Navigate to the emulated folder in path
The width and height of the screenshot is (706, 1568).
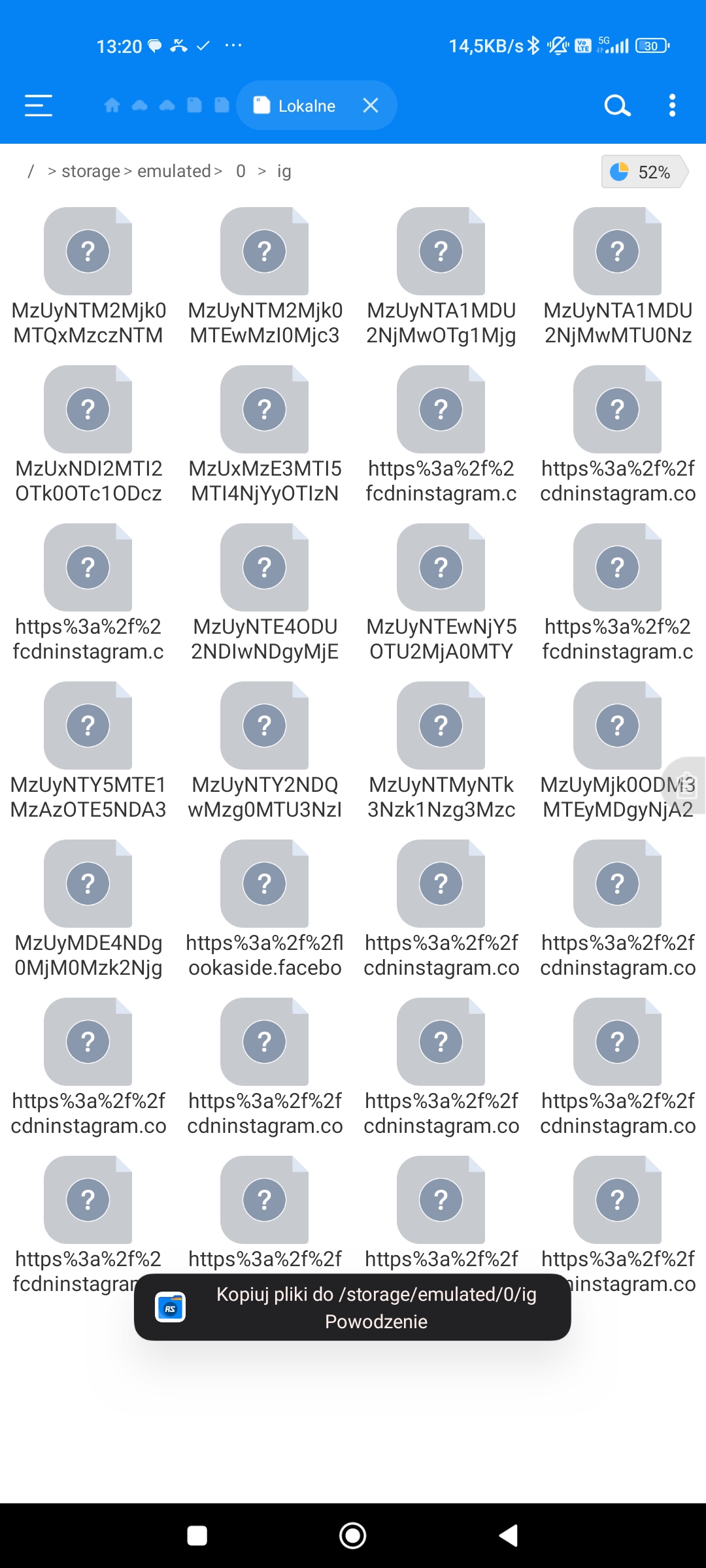coord(174,171)
